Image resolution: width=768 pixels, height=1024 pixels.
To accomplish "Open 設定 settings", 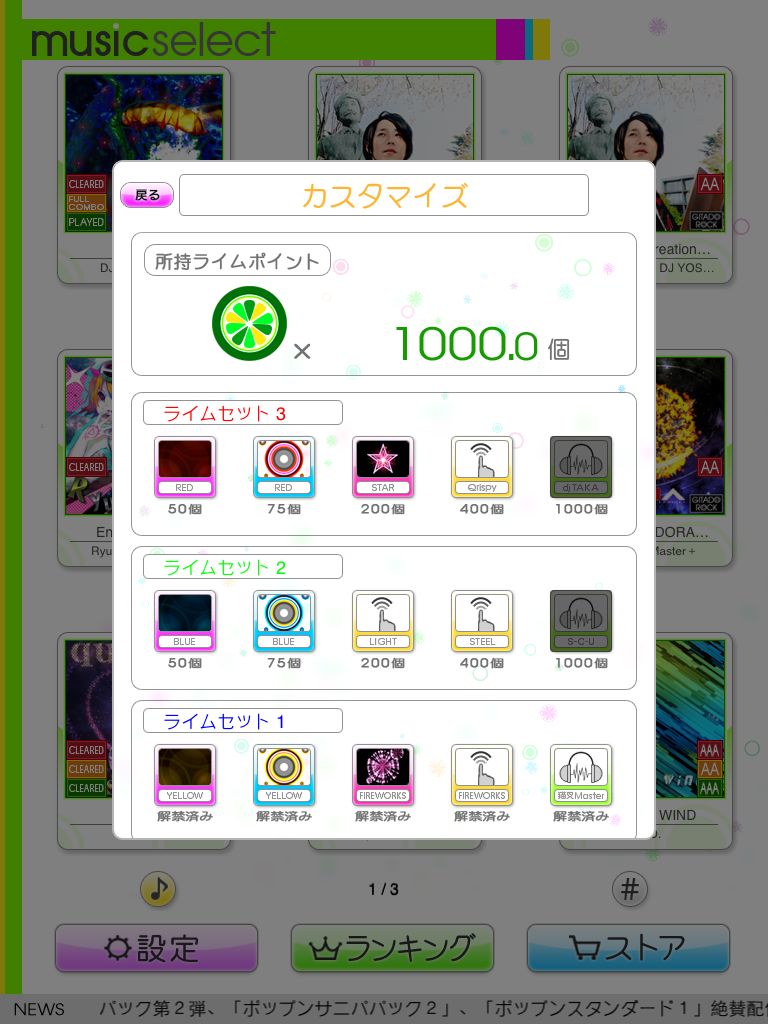I will point(156,948).
